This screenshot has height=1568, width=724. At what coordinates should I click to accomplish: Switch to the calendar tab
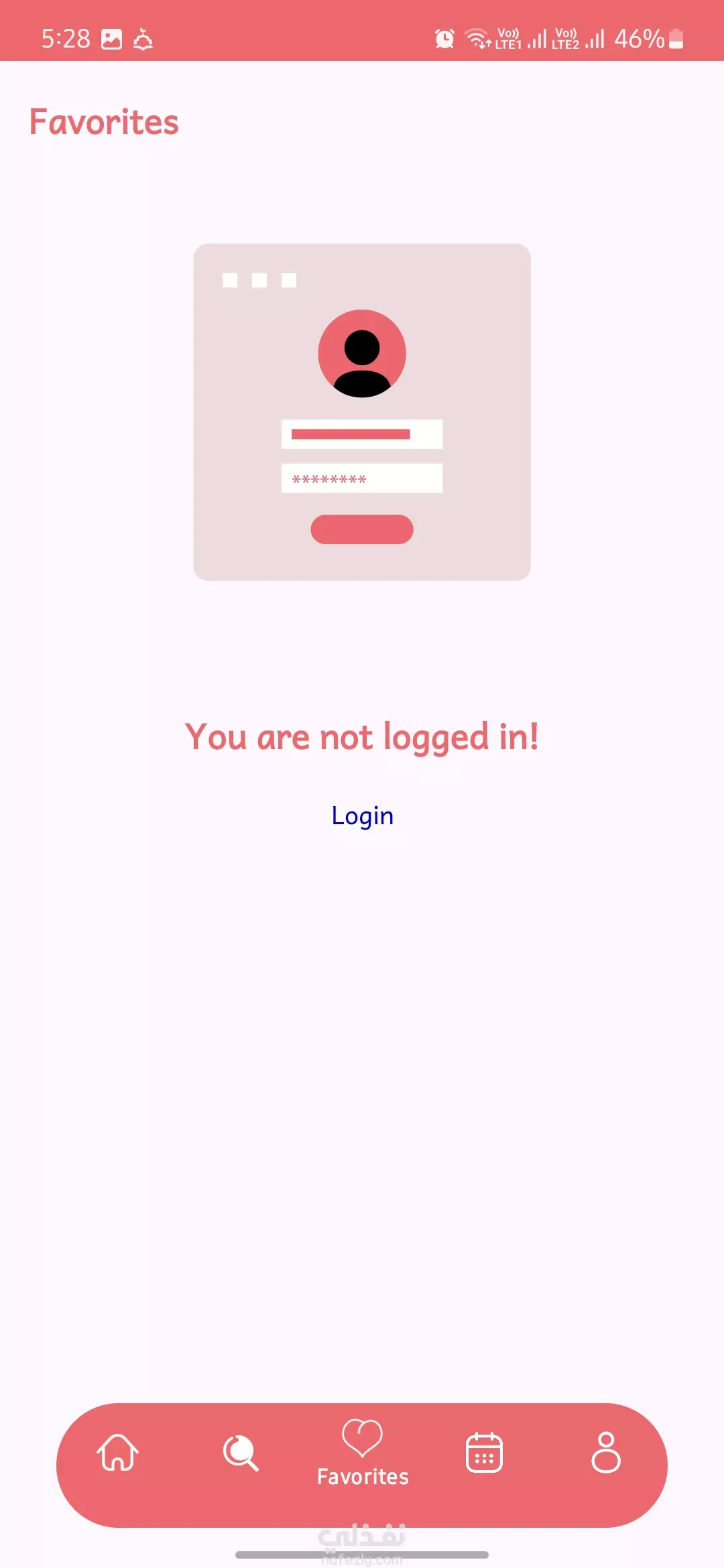(484, 1453)
